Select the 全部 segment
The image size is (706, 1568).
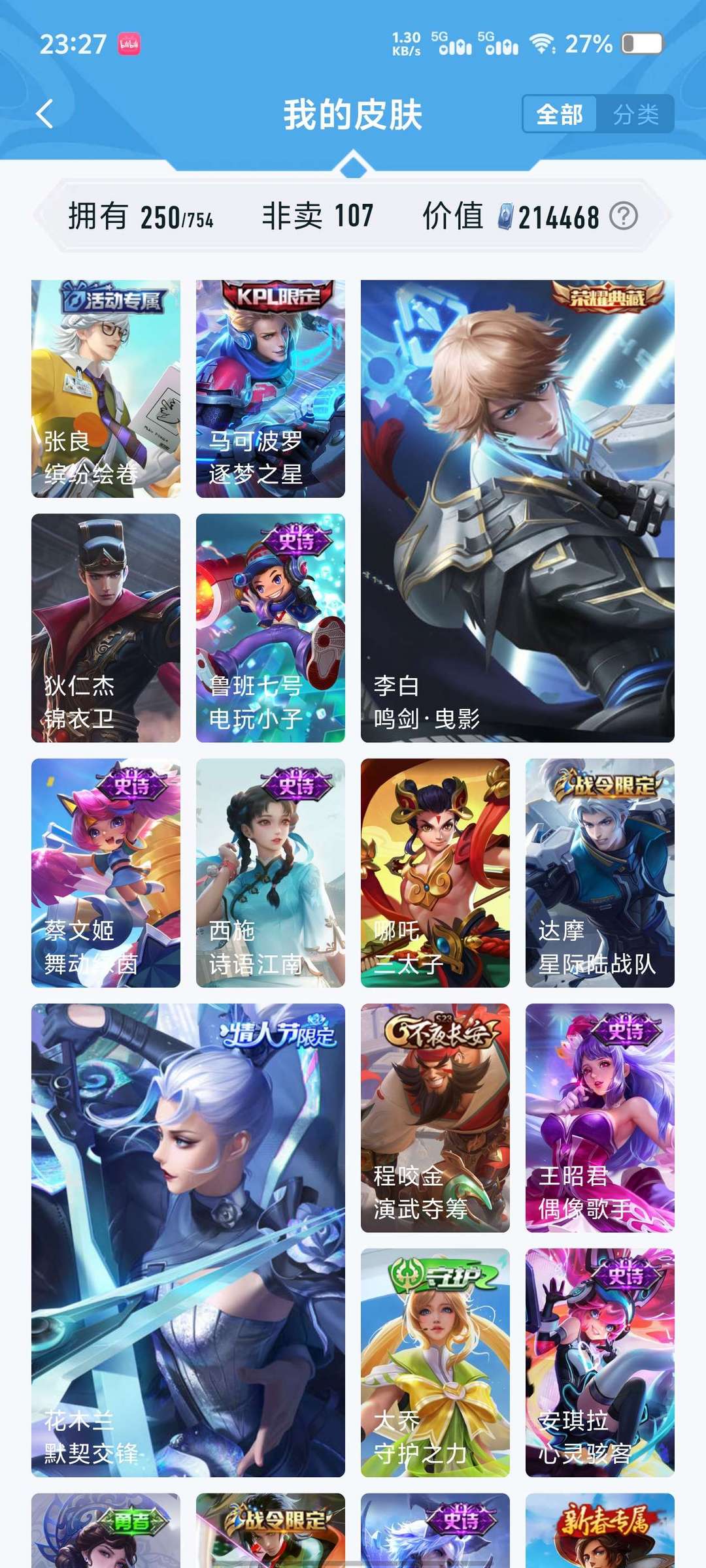tap(560, 115)
